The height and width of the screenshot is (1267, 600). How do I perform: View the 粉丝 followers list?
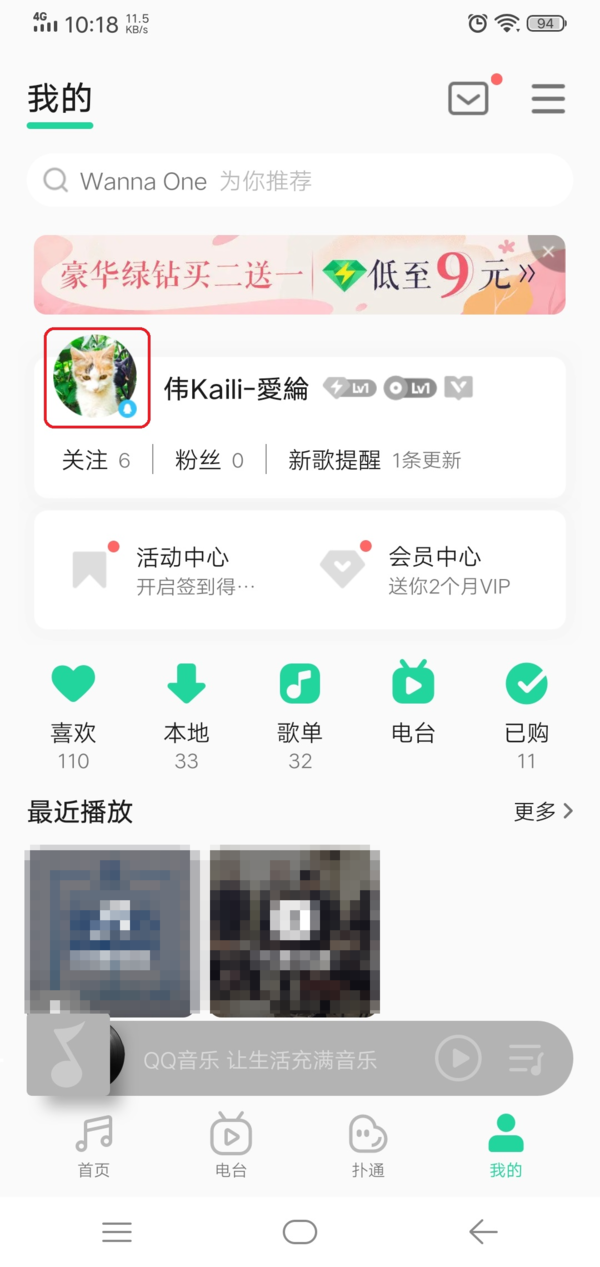[209, 460]
